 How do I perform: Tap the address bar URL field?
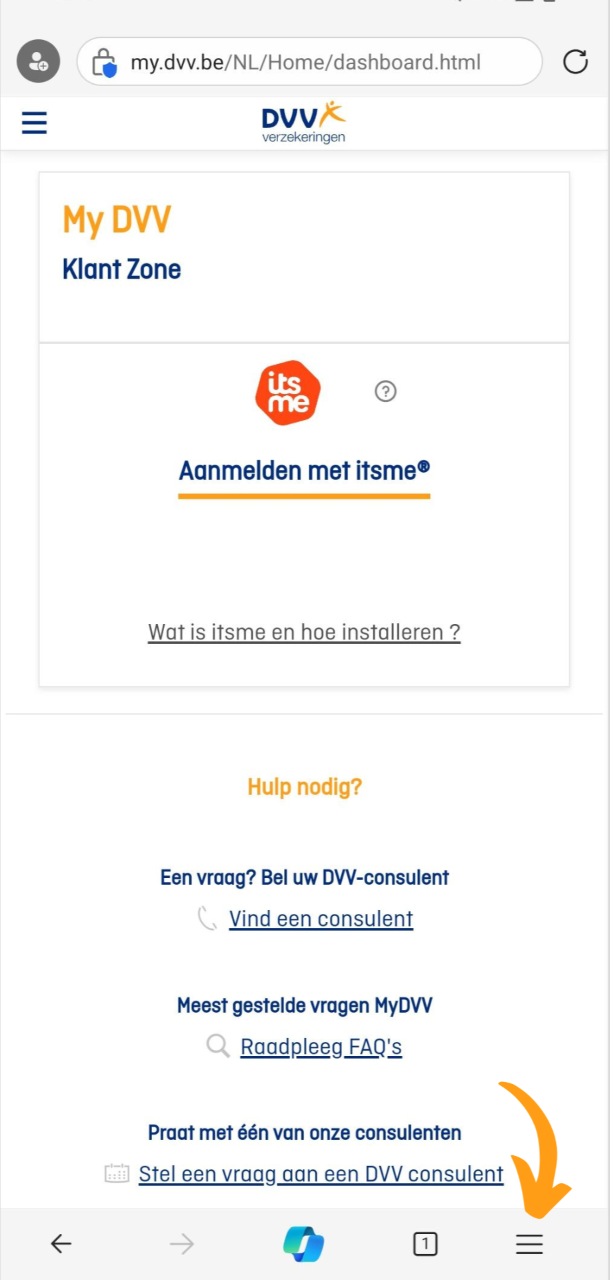[305, 63]
